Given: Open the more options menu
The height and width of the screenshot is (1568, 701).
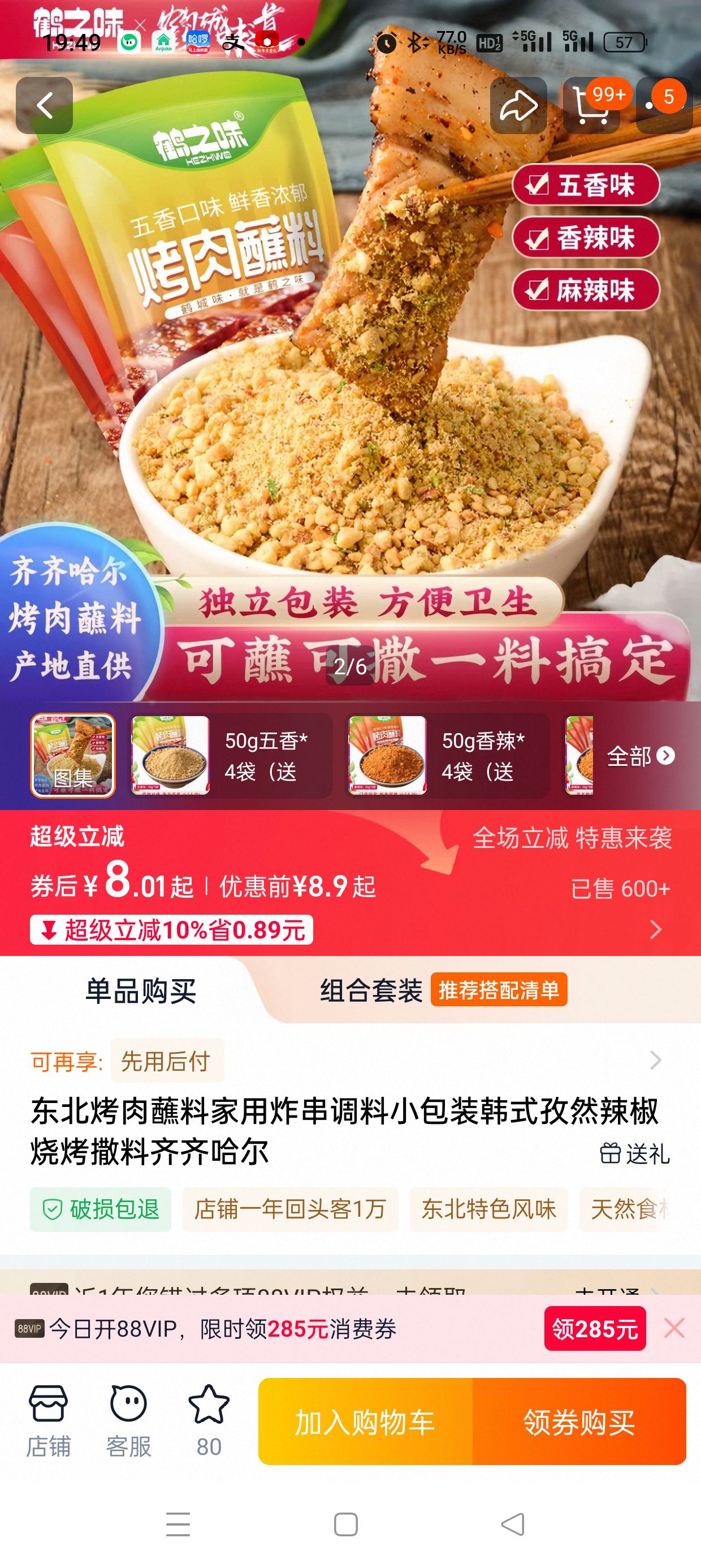Looking at the screenshot, I should (x=663, y=106).
